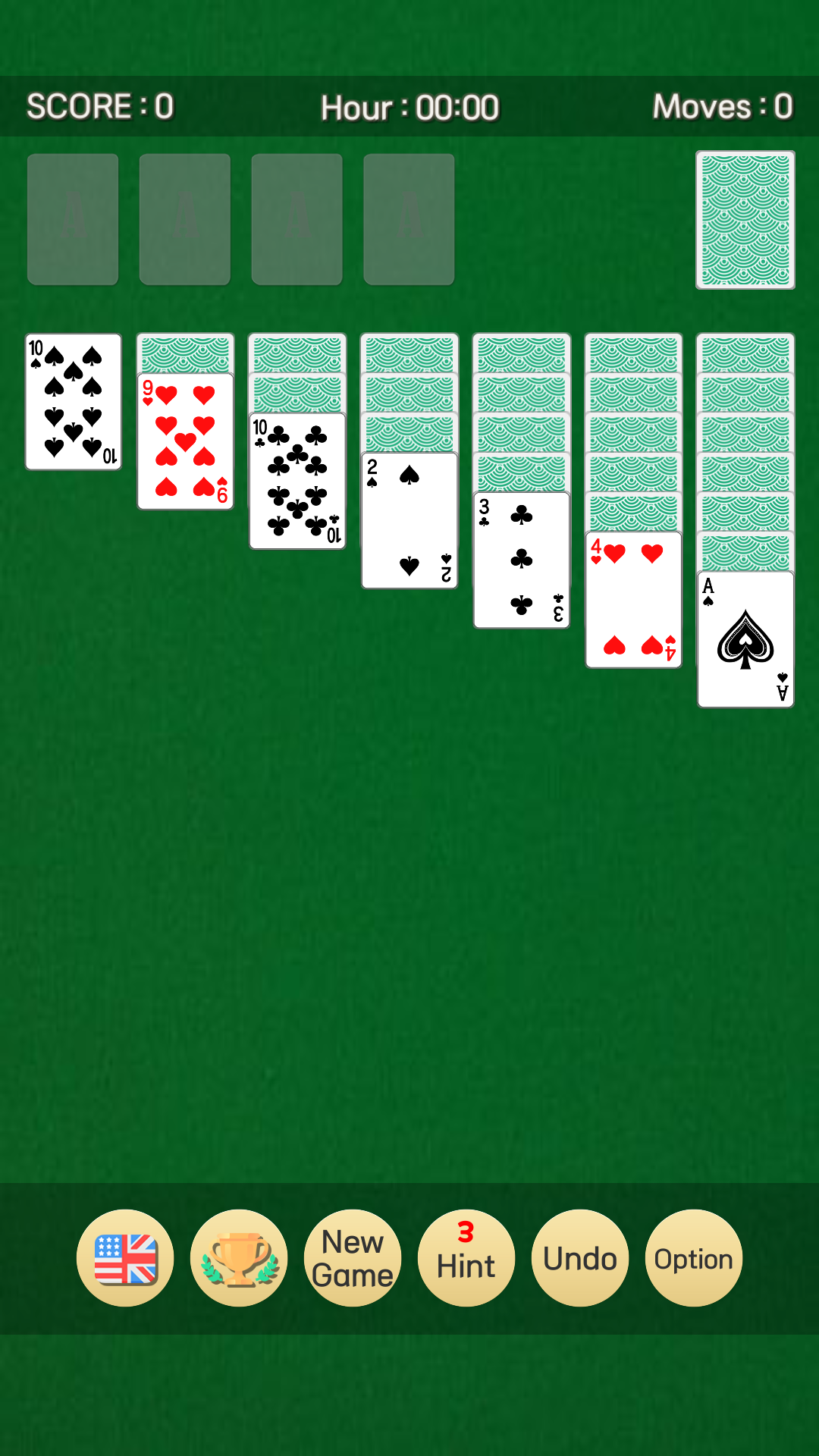Tap the 4 of hearts card

pyautogui.click(x=633, y=599)
